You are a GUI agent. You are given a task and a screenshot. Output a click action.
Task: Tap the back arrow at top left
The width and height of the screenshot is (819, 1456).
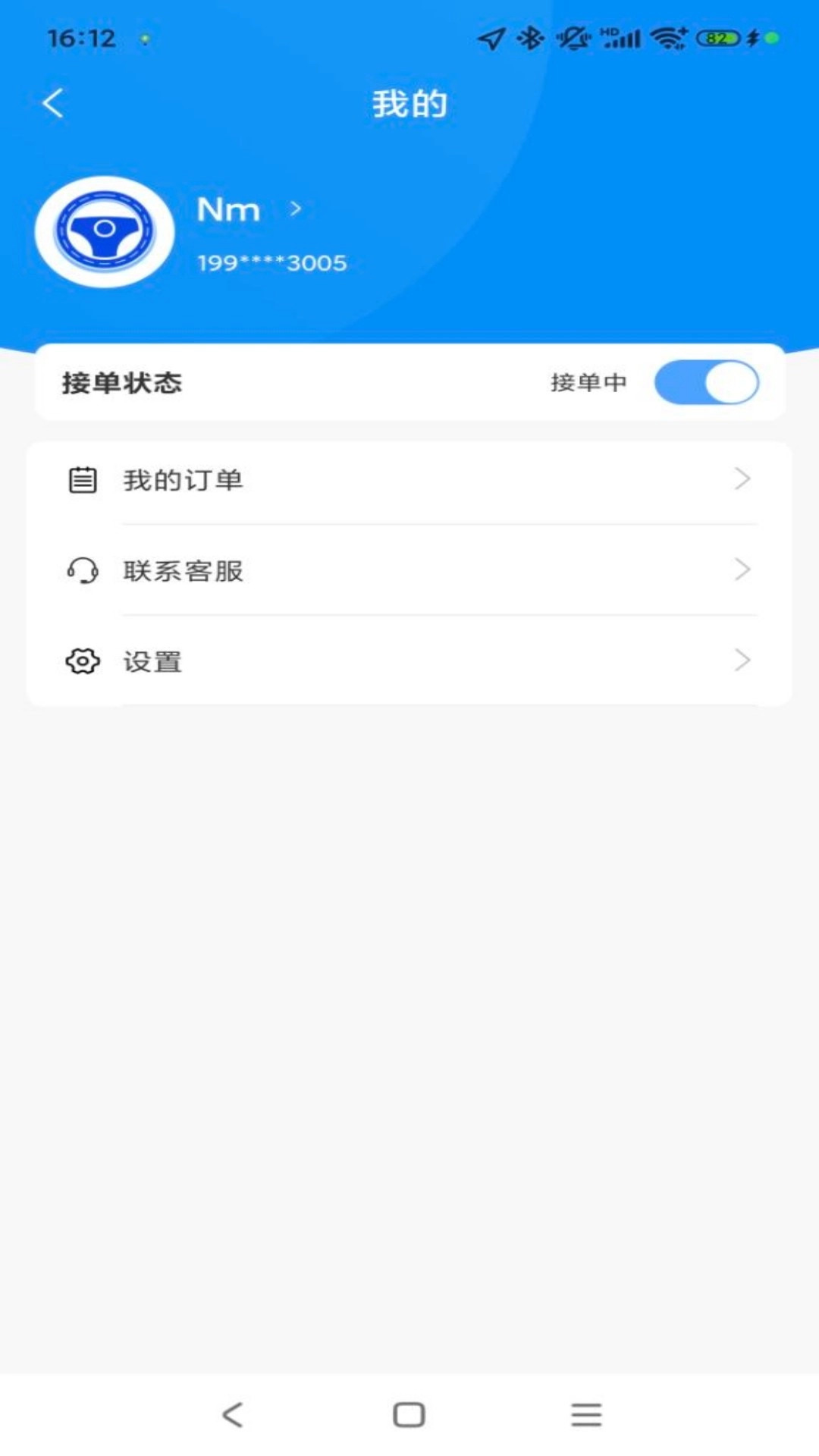click(x=53, y=102)
